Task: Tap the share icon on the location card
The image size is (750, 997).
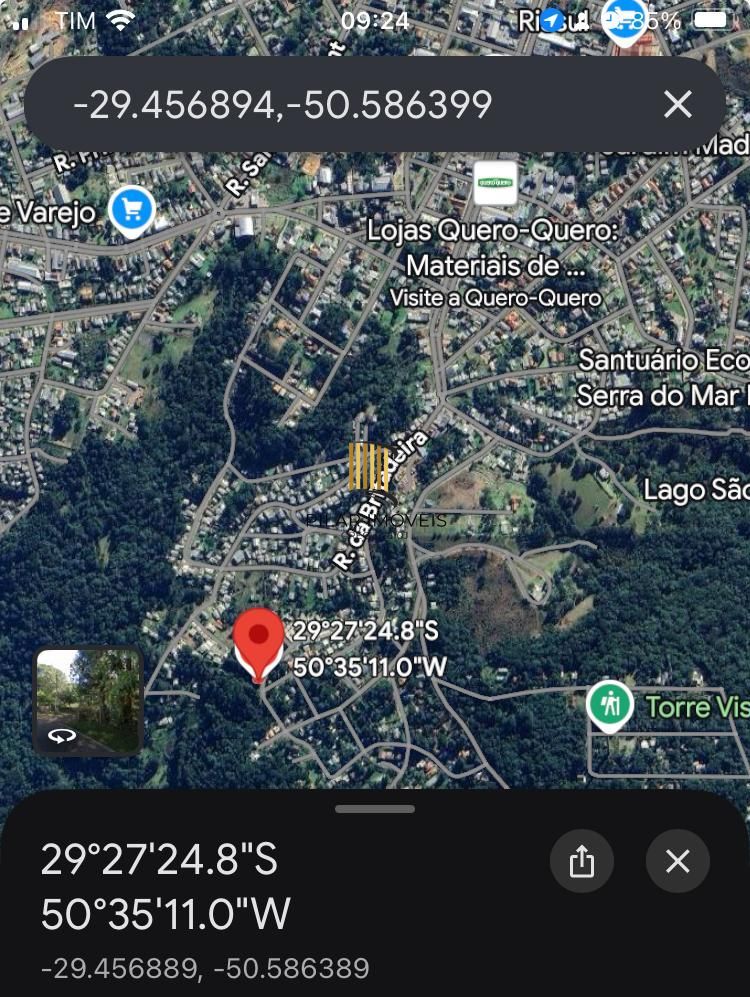Action: click(583, 861)
